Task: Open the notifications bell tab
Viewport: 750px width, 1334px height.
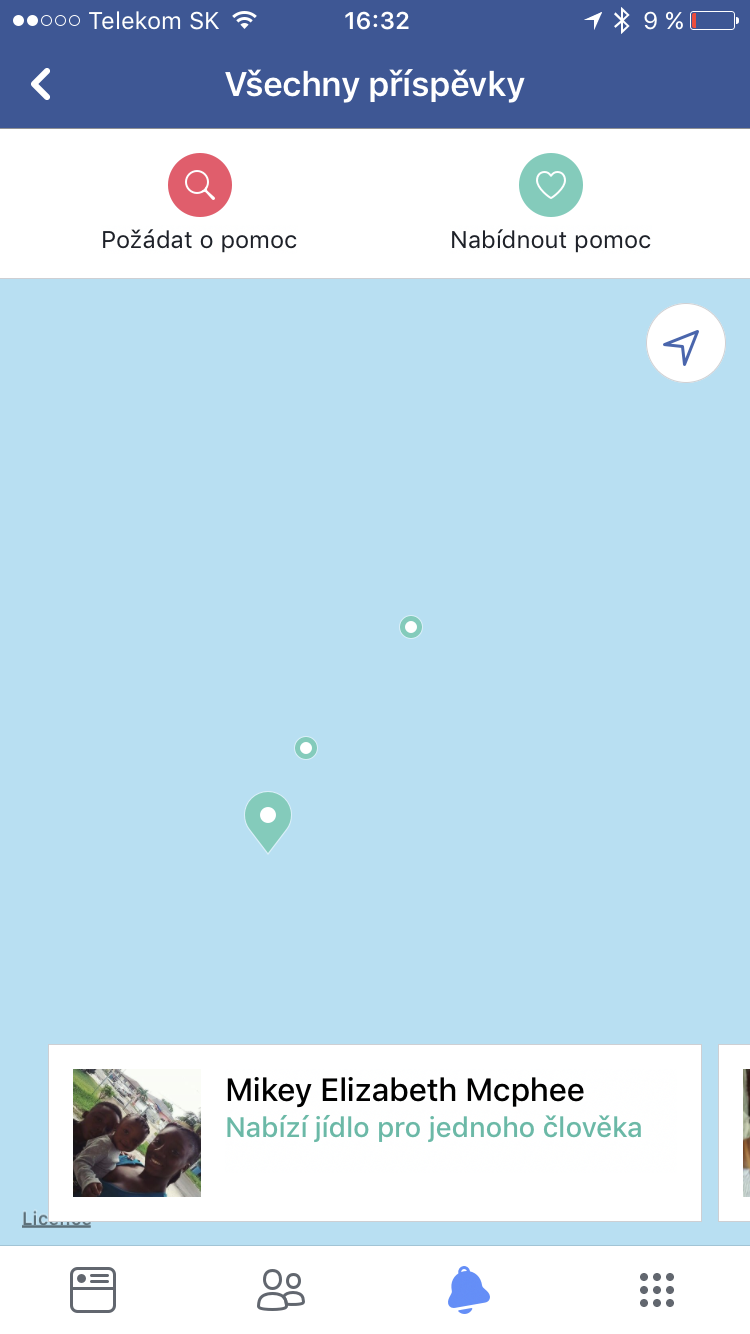Action: point(468,1289)
